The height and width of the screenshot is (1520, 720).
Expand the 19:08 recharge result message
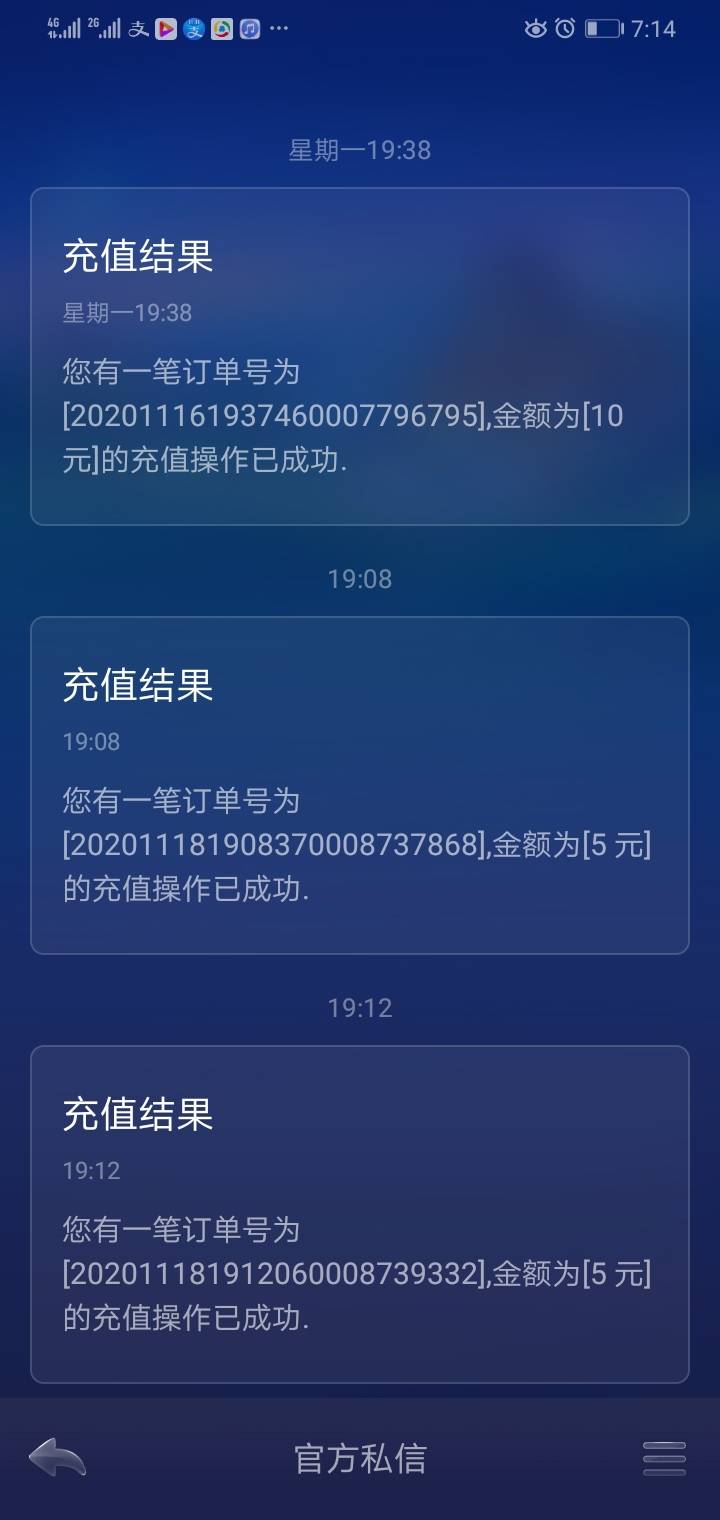coord(360,785)
